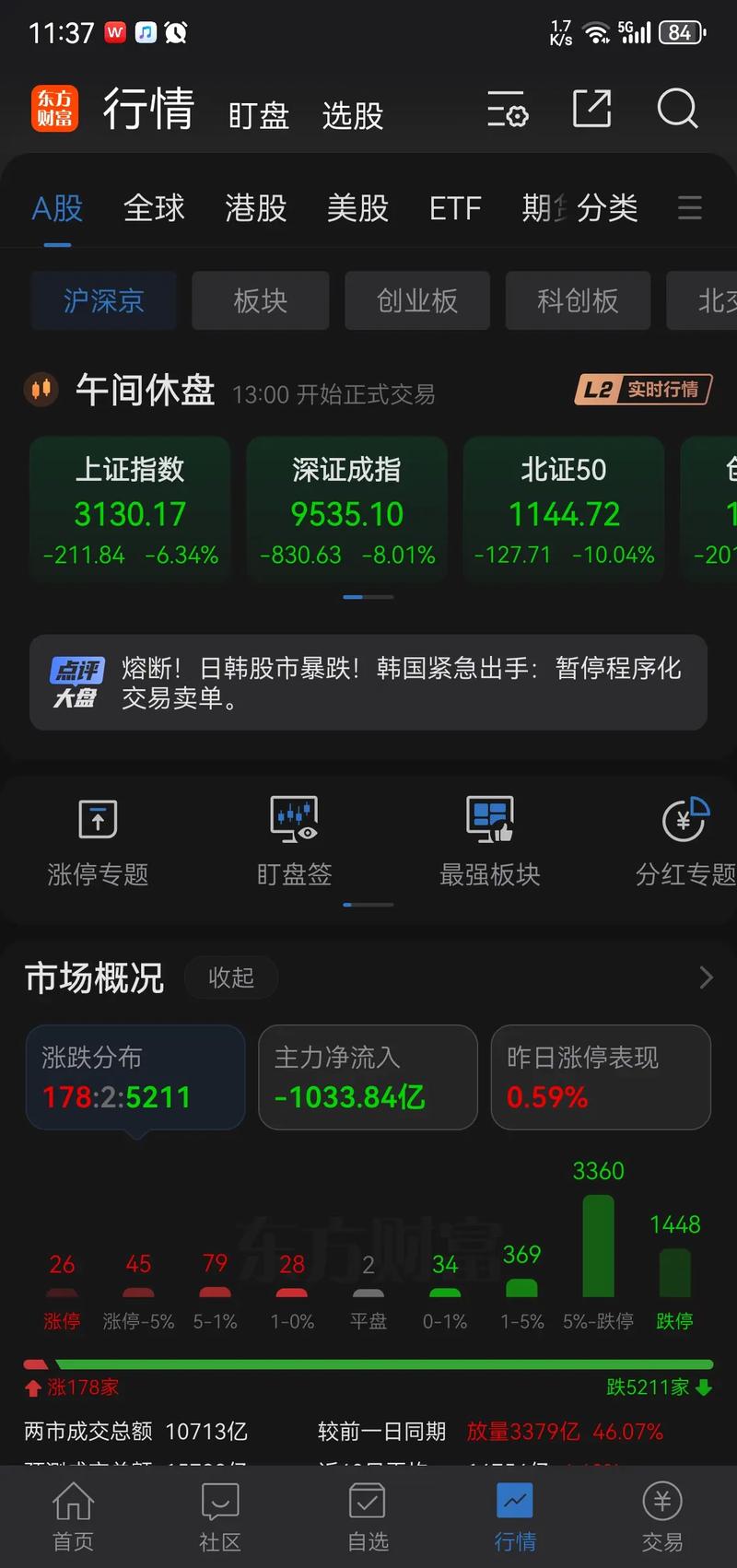
Task: Open the quote list settings icon
Action: point(508,111)
